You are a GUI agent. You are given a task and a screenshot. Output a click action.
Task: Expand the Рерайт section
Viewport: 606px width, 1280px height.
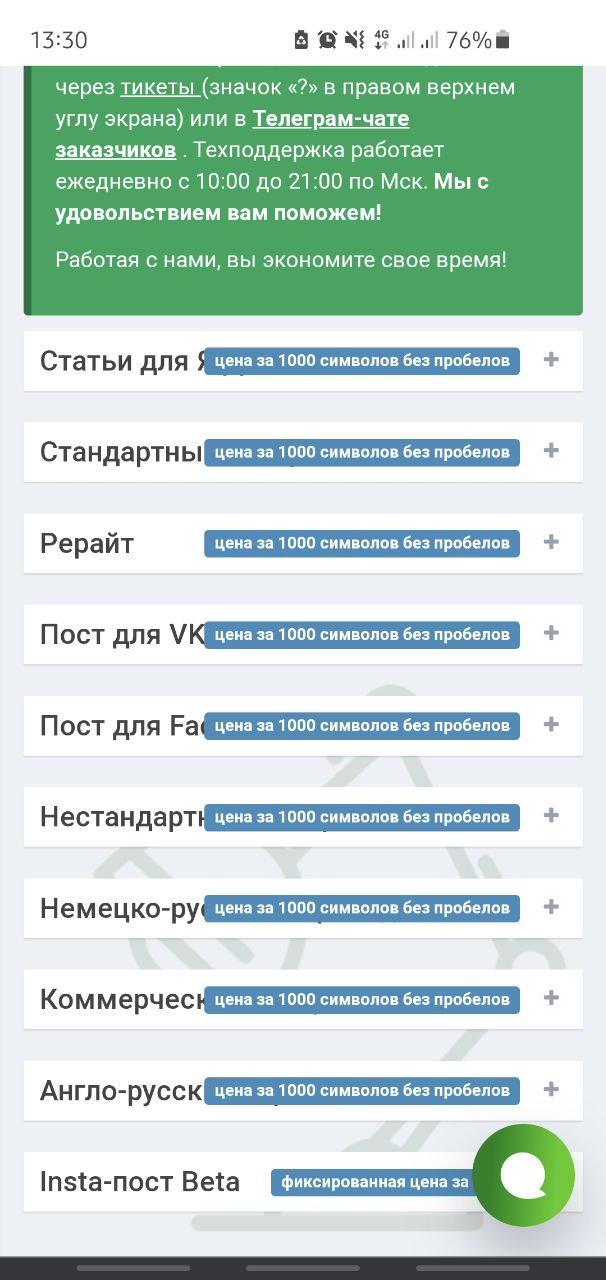tap(550, 542)
